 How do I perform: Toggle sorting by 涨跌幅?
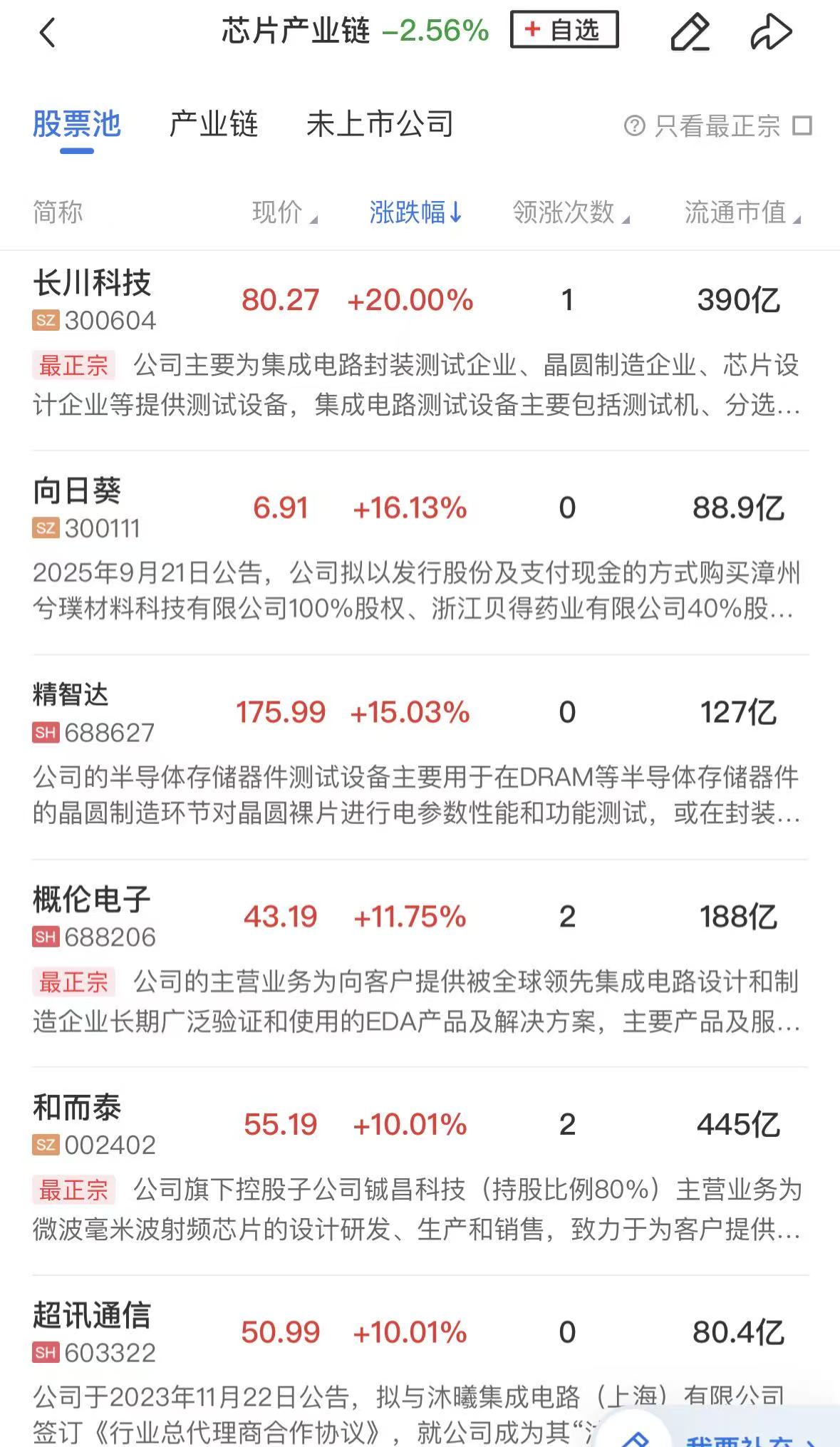pyautogui.click(x=415, y=212)
